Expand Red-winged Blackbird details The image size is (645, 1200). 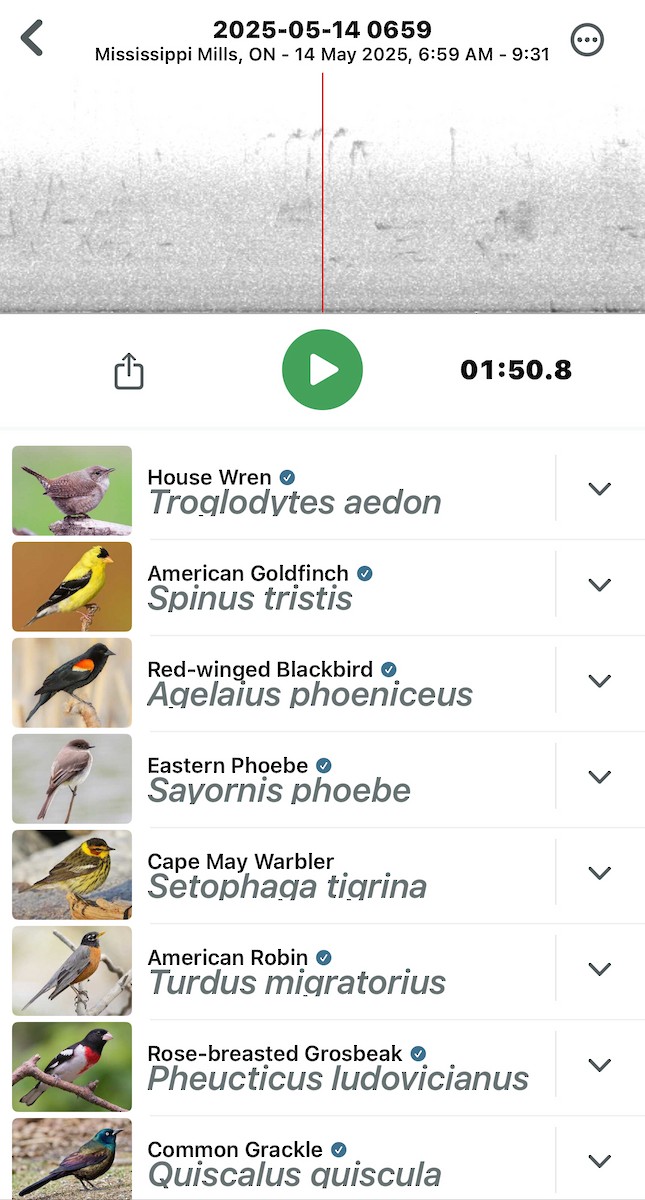(x=599, y=681)
